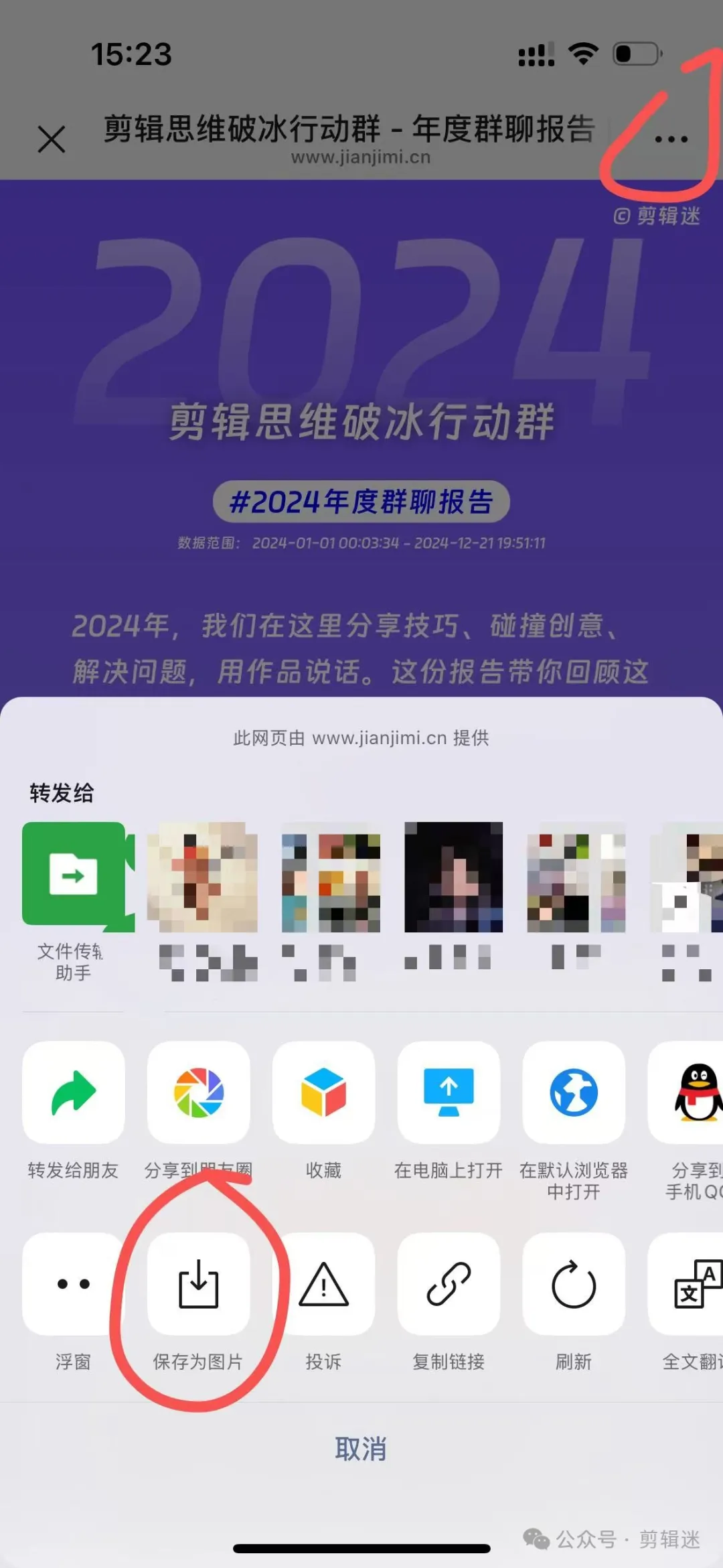The height and width of the screenshot is (1568, 723).
Task: Tap 转发给朋友
Action: pos(74,1093)
